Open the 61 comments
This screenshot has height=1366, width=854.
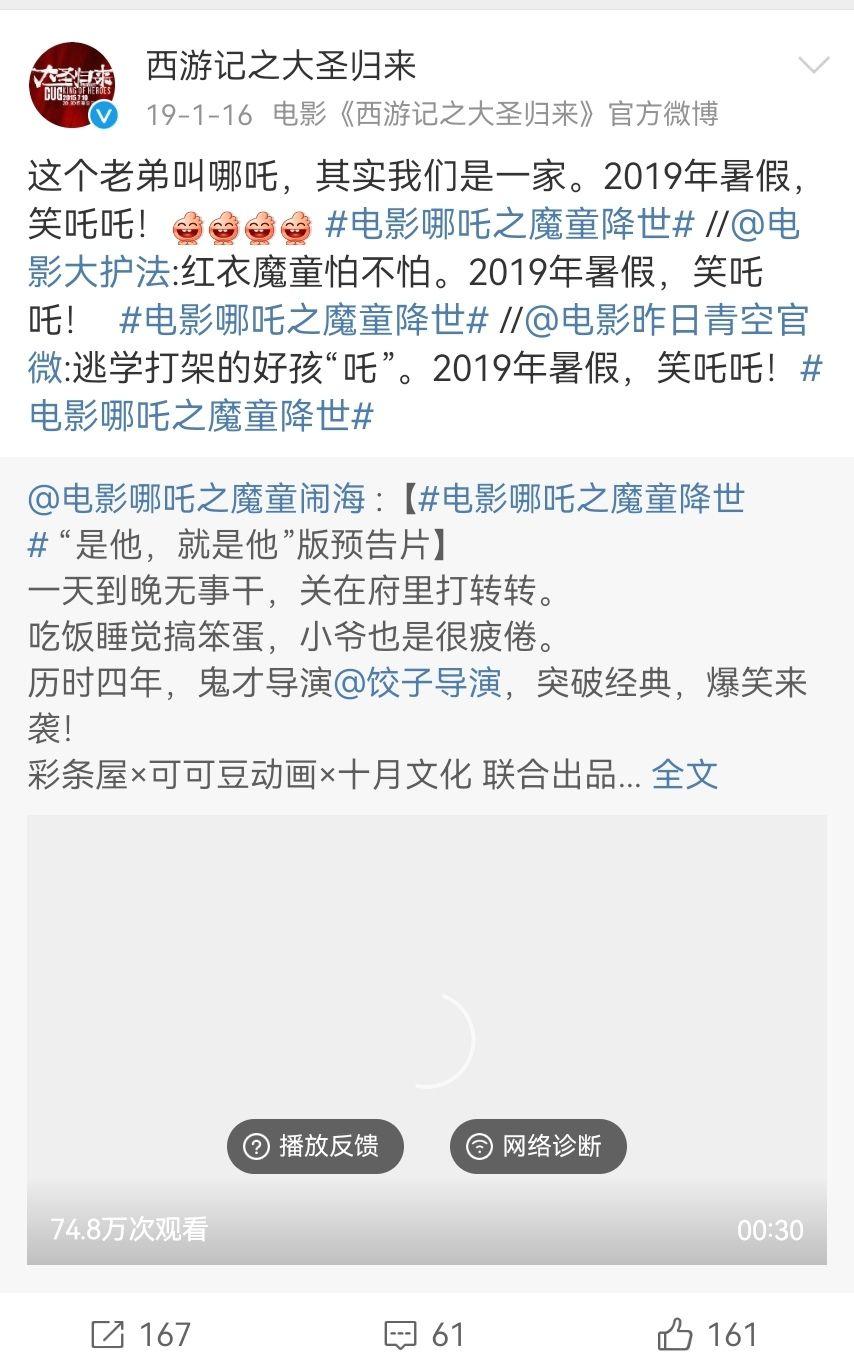coord(425,1334)
